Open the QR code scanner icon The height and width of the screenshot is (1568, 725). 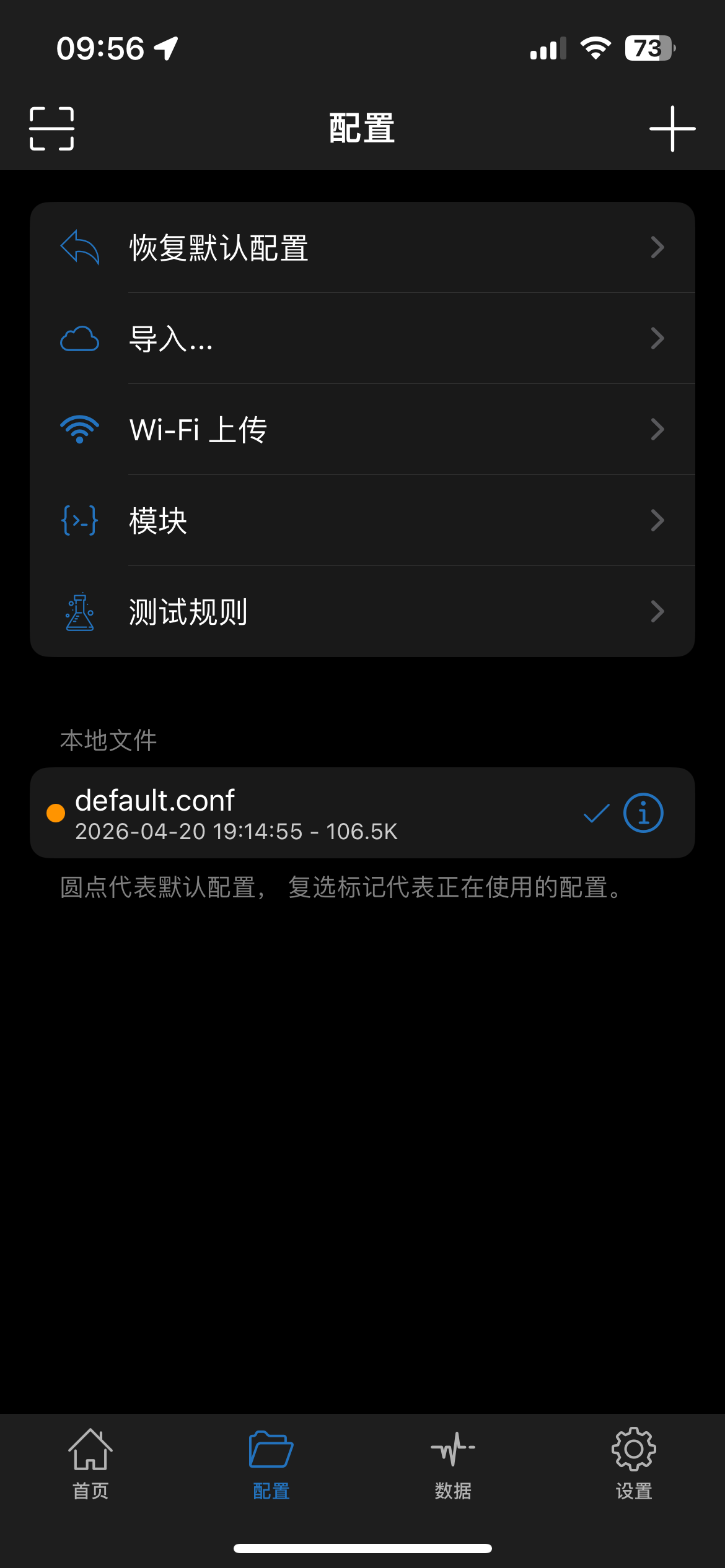tap(52, 129)
